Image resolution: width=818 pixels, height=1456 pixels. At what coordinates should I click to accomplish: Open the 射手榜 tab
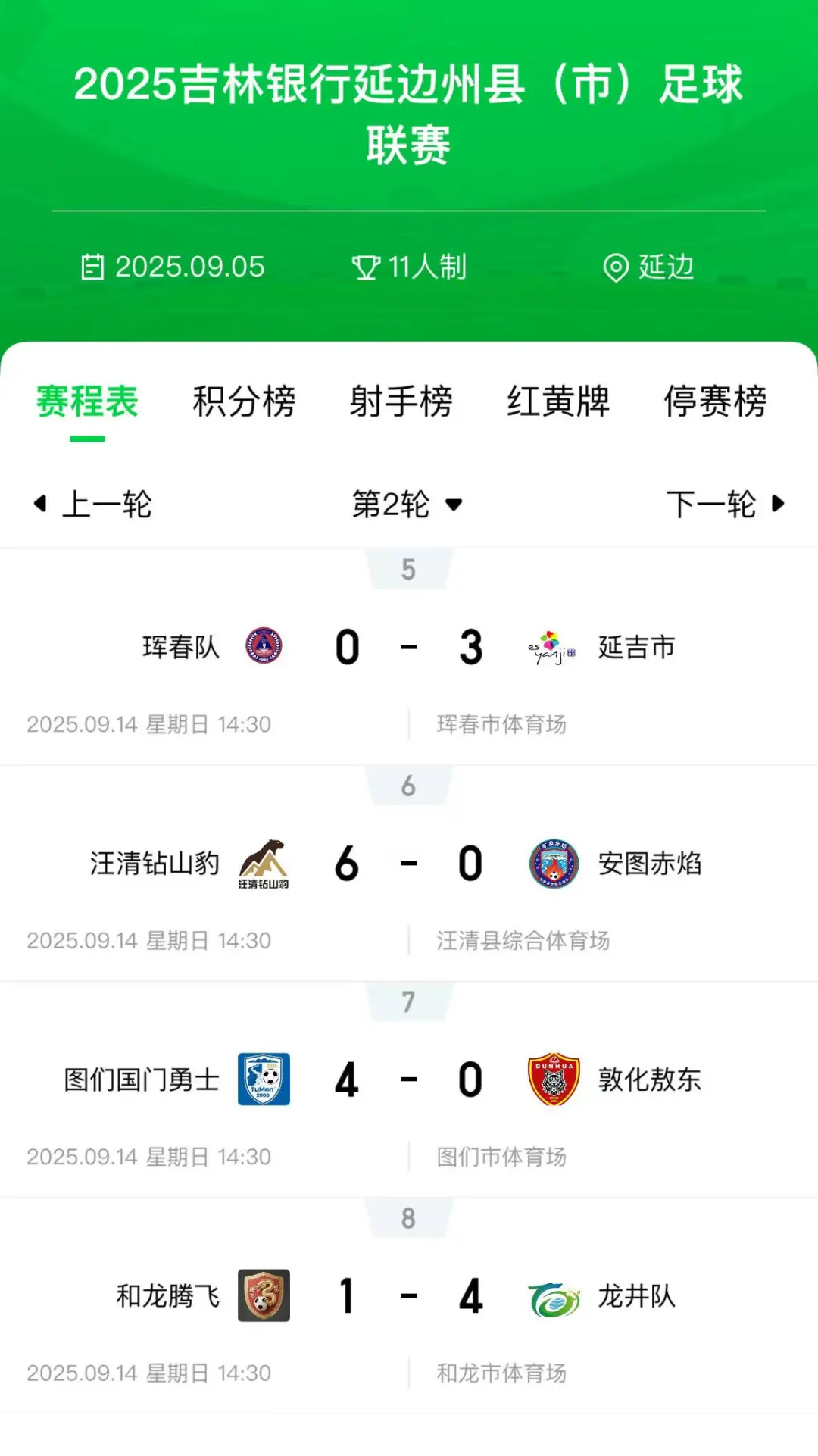401,401
